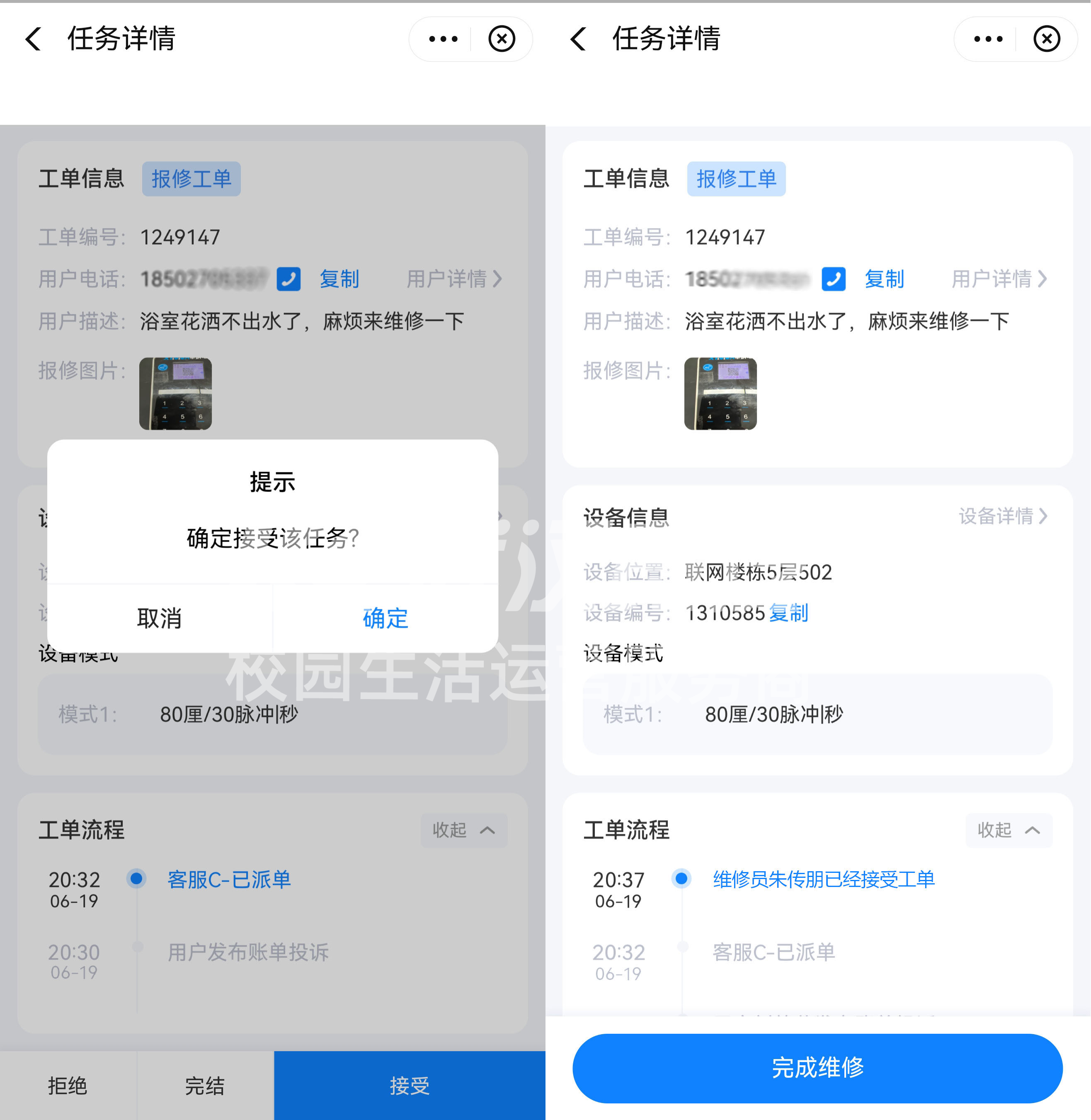Confirm accepting the task with 确定

[385, 618]
